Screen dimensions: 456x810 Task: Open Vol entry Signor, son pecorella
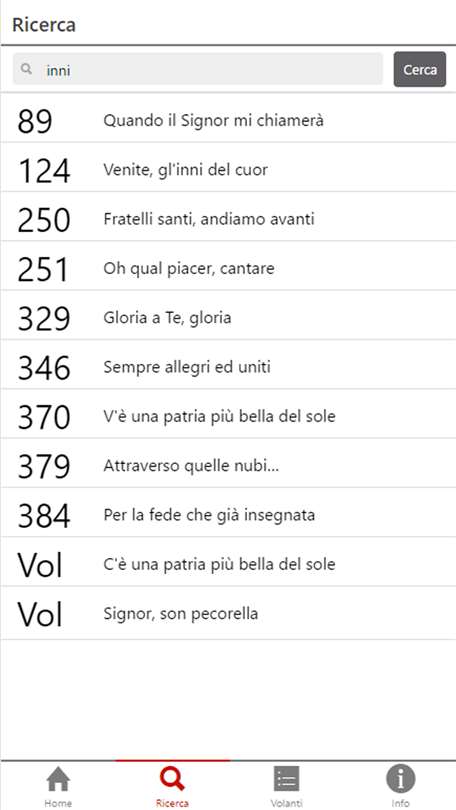pos(228,613)
